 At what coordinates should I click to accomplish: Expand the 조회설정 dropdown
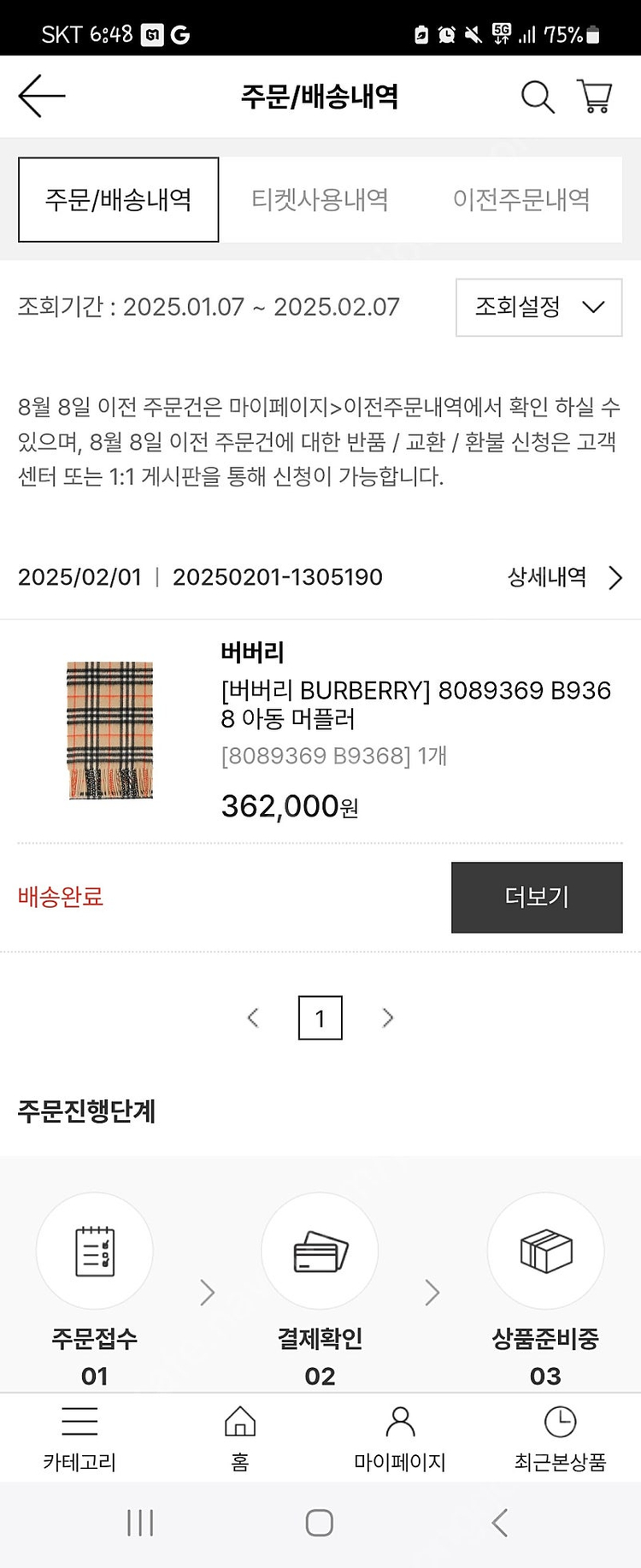538,307
